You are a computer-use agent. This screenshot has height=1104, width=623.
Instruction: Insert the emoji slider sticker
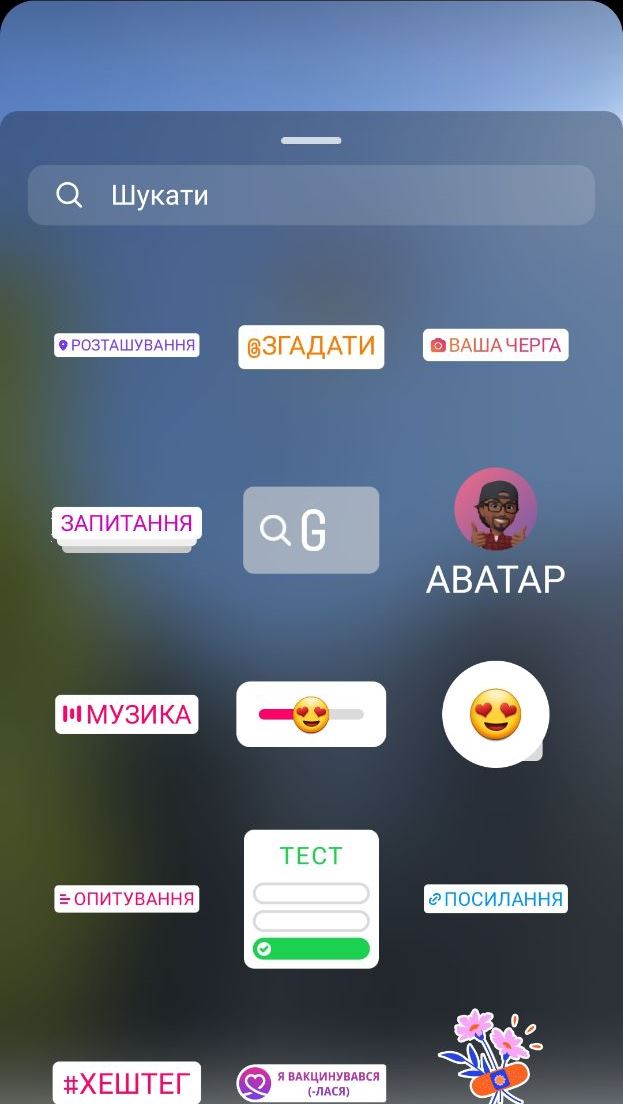(x=311, y=714)
